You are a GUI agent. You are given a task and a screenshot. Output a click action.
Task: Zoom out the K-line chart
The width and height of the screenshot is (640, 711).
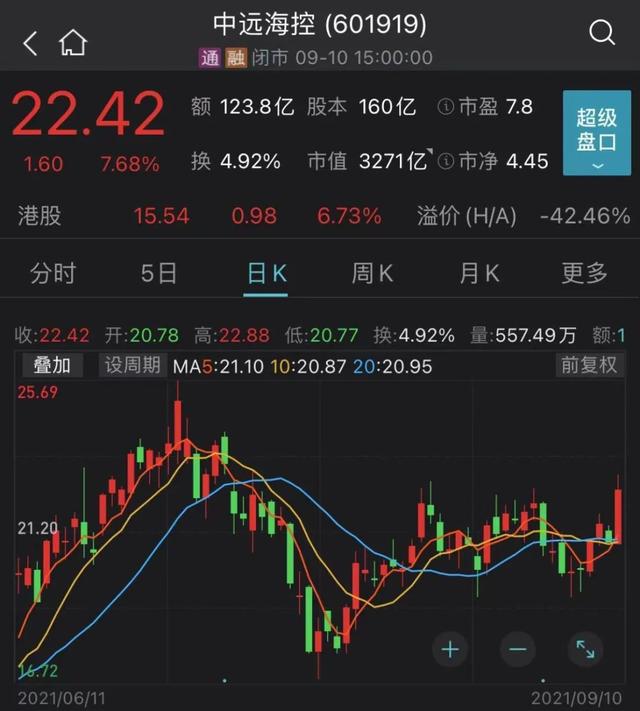(x=517, y=650)
